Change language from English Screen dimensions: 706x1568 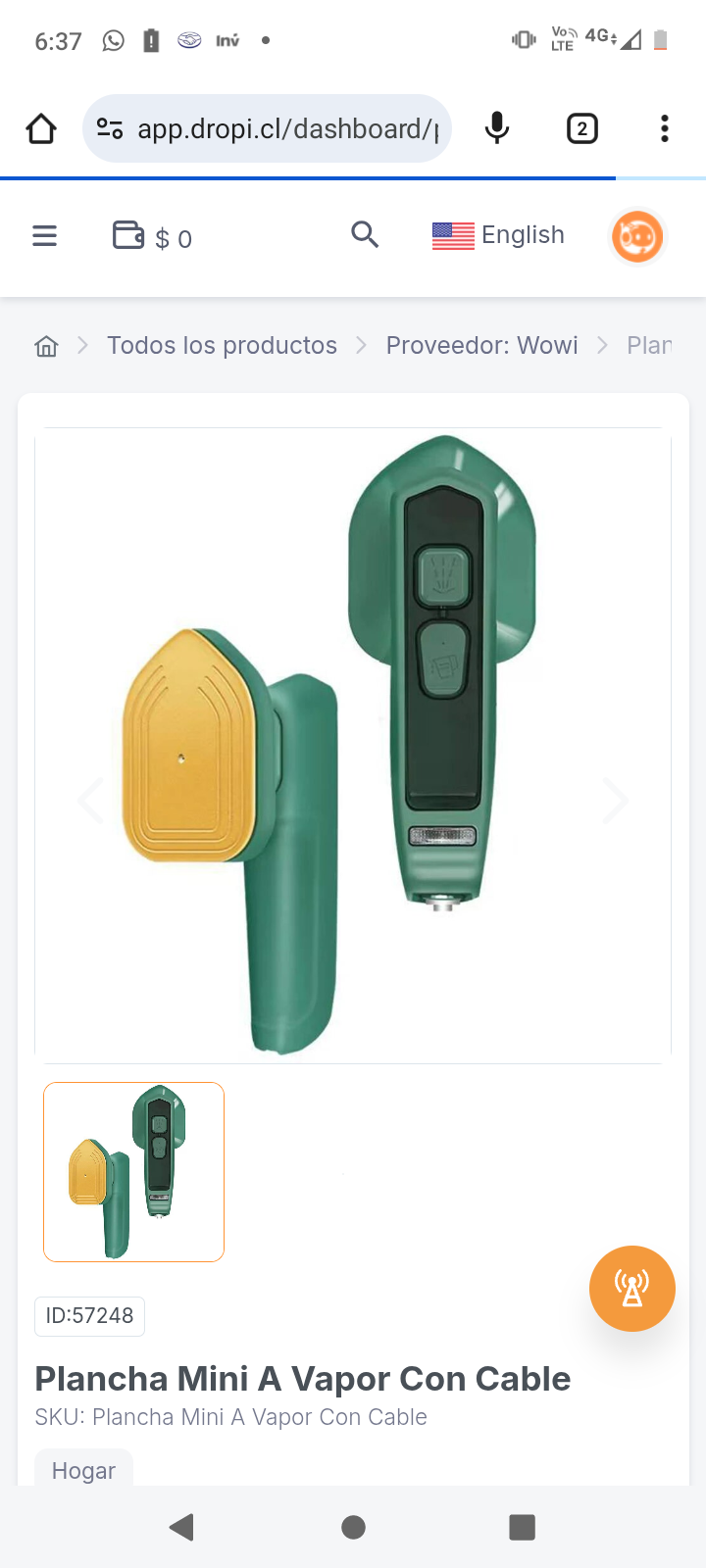point(499,235)
